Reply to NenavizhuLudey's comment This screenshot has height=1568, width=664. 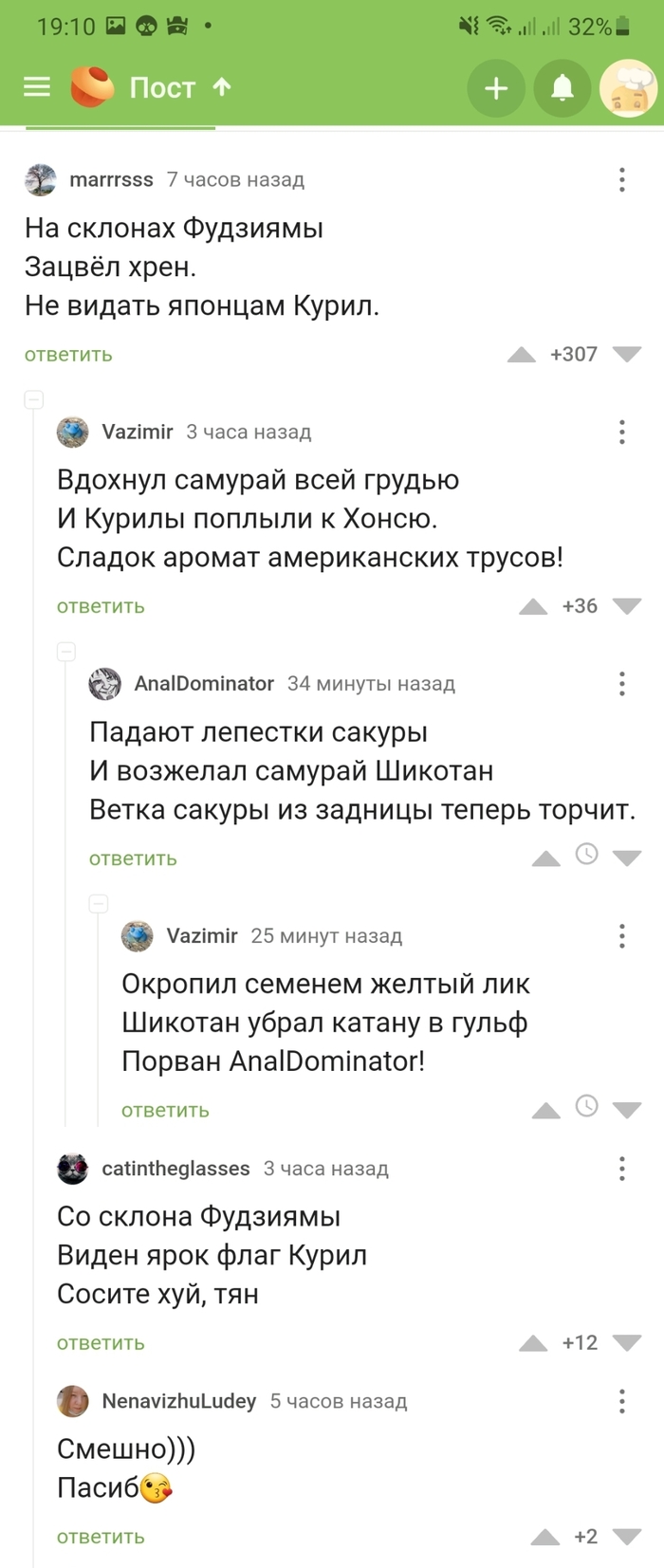(x=101, y=1538)
